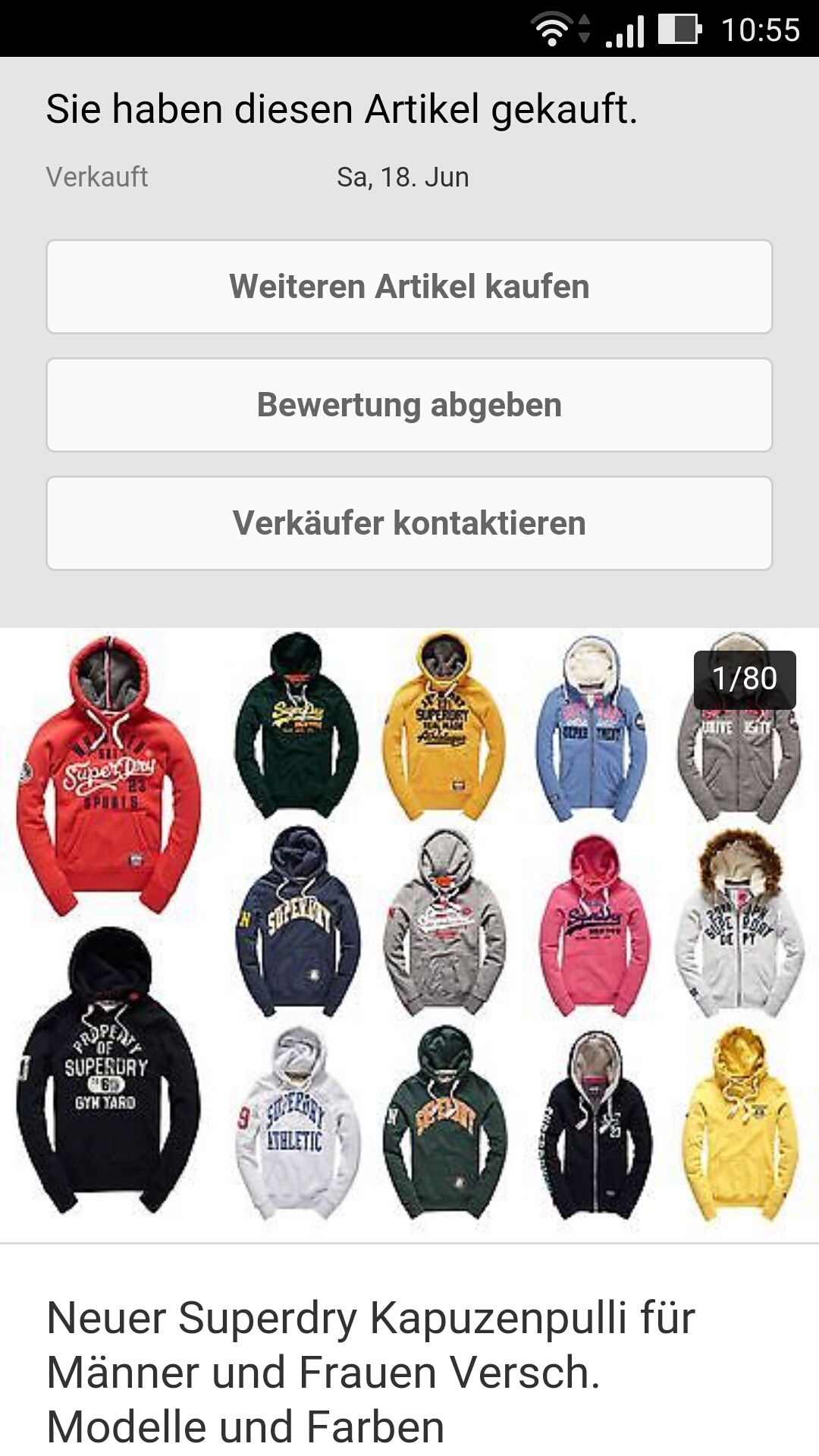Open the Superdry hoodies product image gallery

point(409,933)
